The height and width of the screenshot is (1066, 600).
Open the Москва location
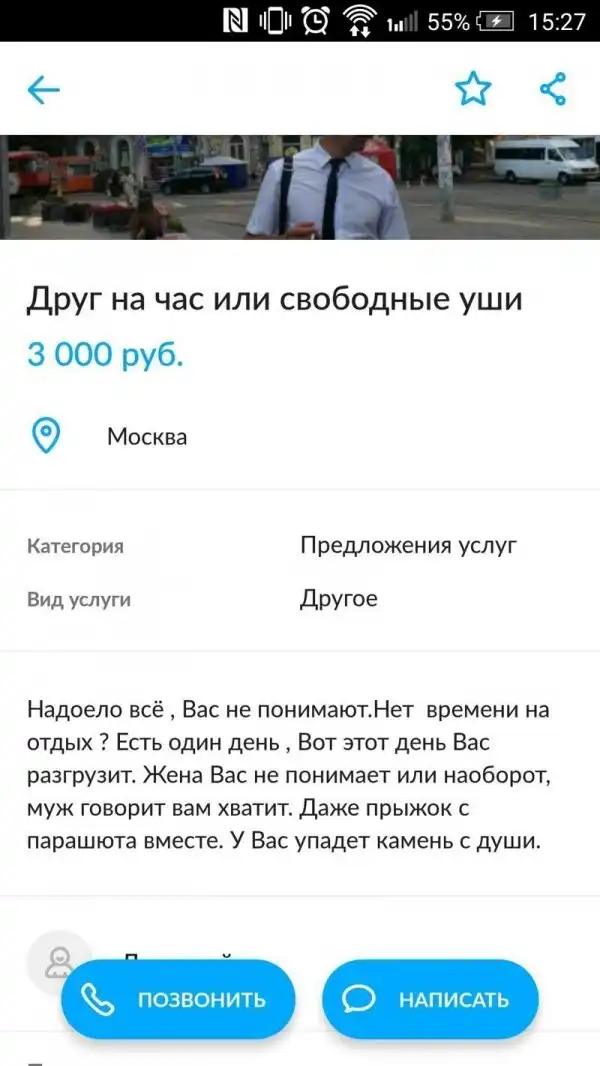point(146,437)
